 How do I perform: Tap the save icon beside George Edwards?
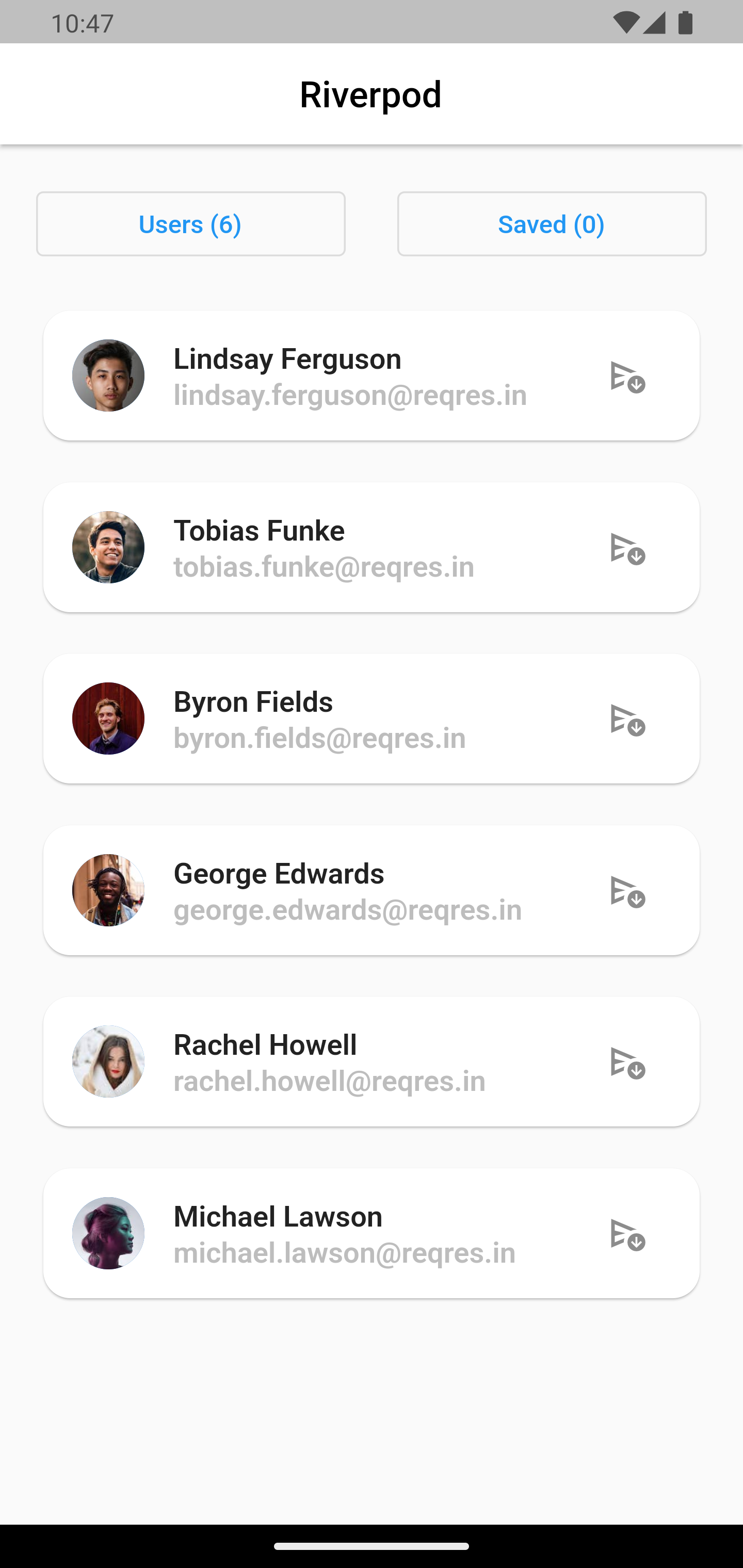pos(627,892)
